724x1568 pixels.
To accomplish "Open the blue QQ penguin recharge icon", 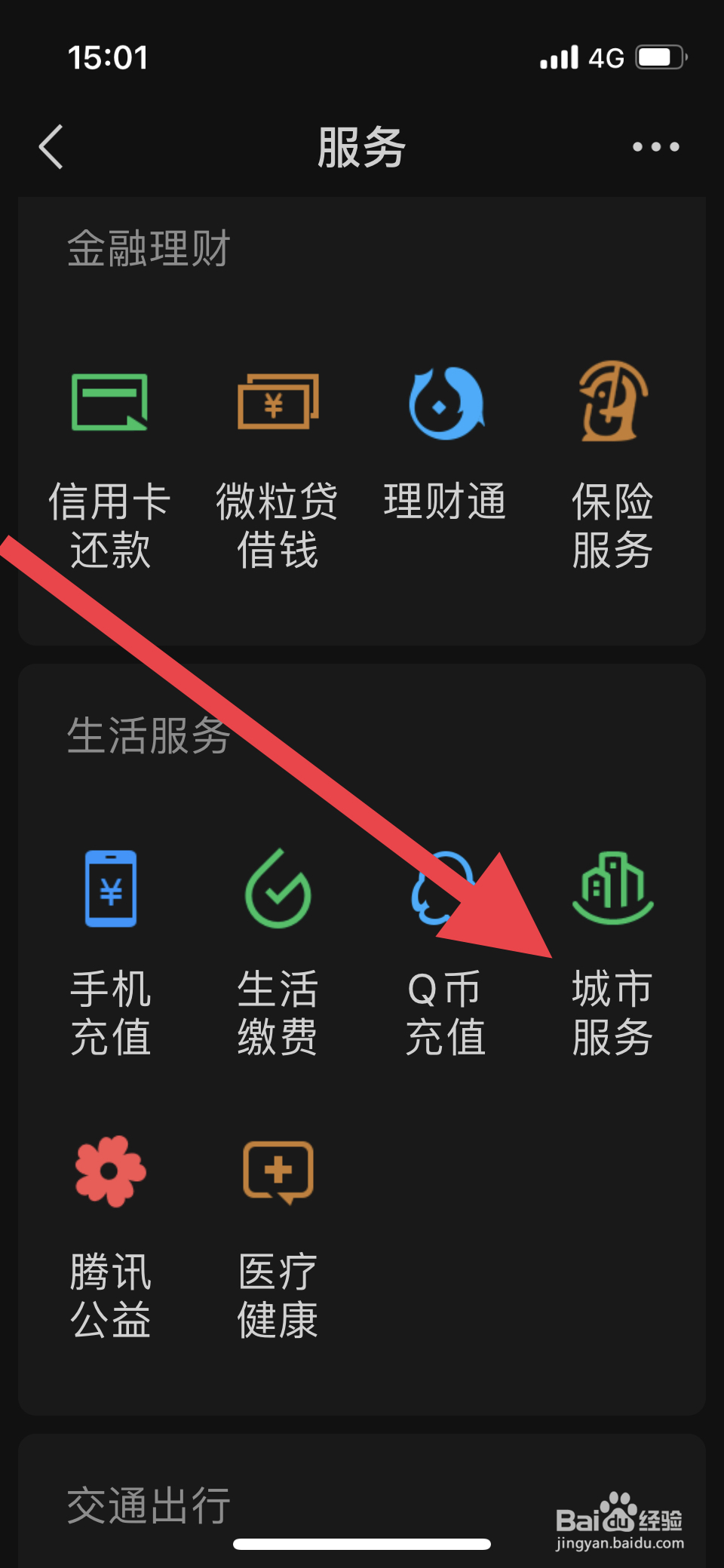I will (444, 890).
